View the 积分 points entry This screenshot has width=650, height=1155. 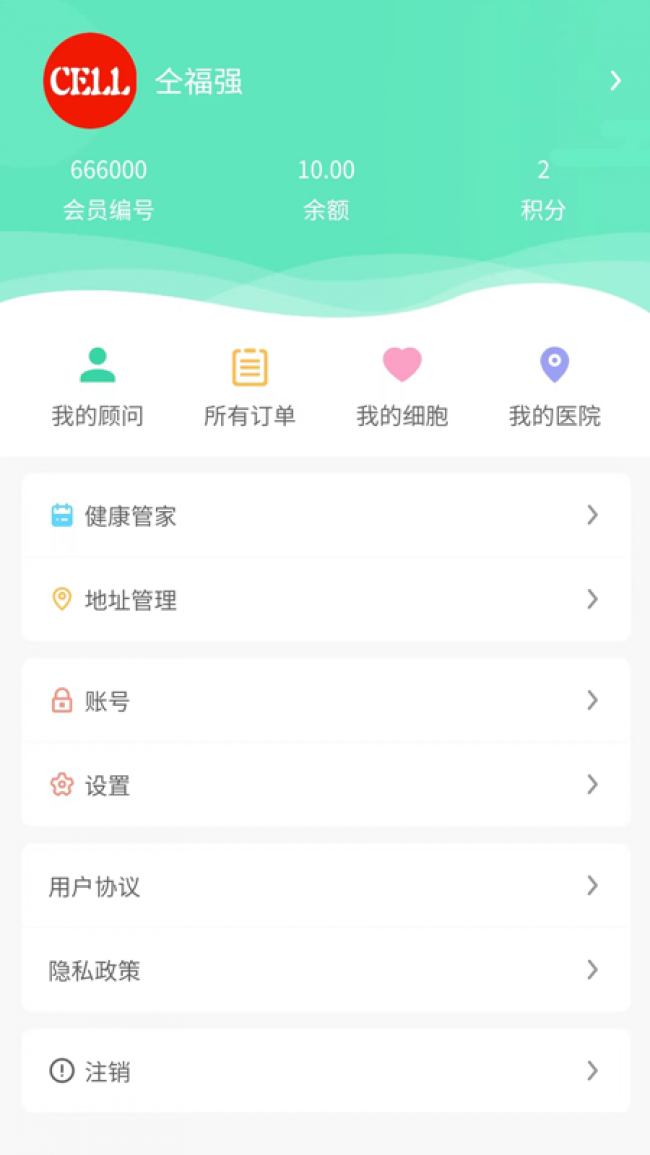pos(543,189)
